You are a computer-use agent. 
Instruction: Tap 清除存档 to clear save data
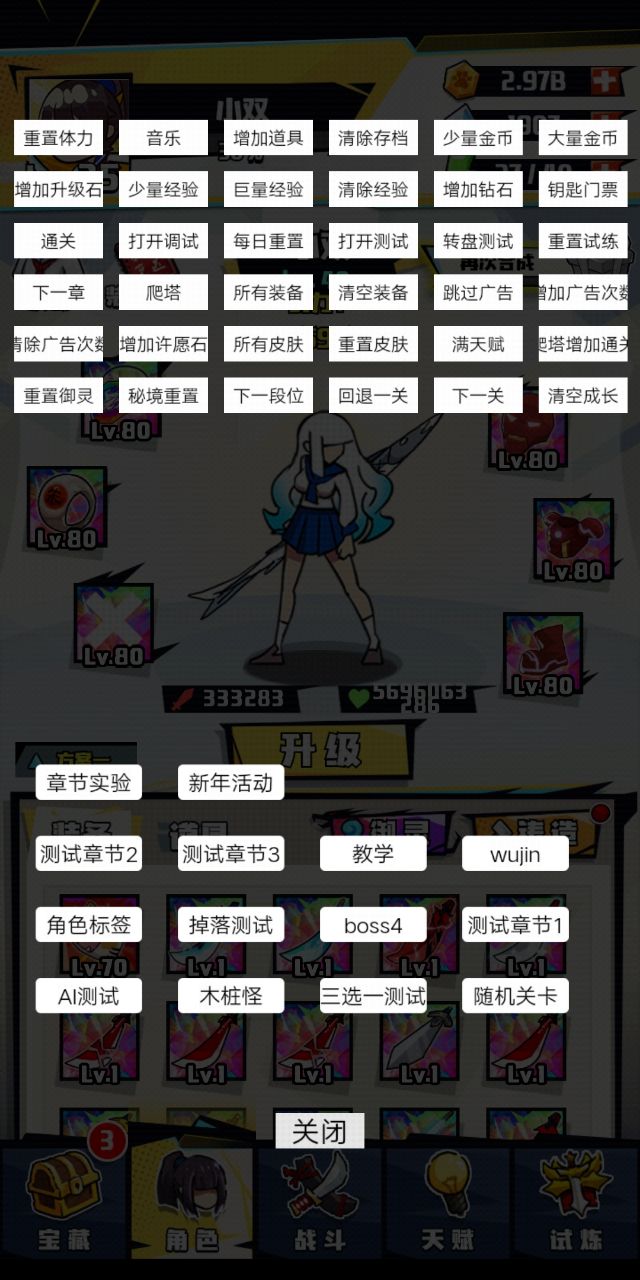pyautogui.click(x=373, y=138)
